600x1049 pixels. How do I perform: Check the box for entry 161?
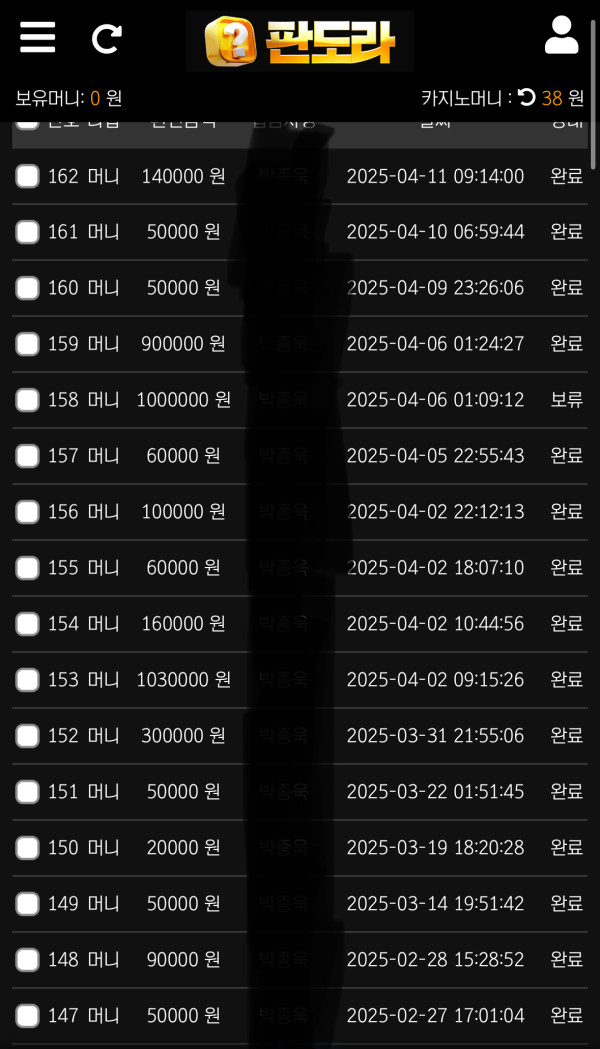click(x=28, y=233)
